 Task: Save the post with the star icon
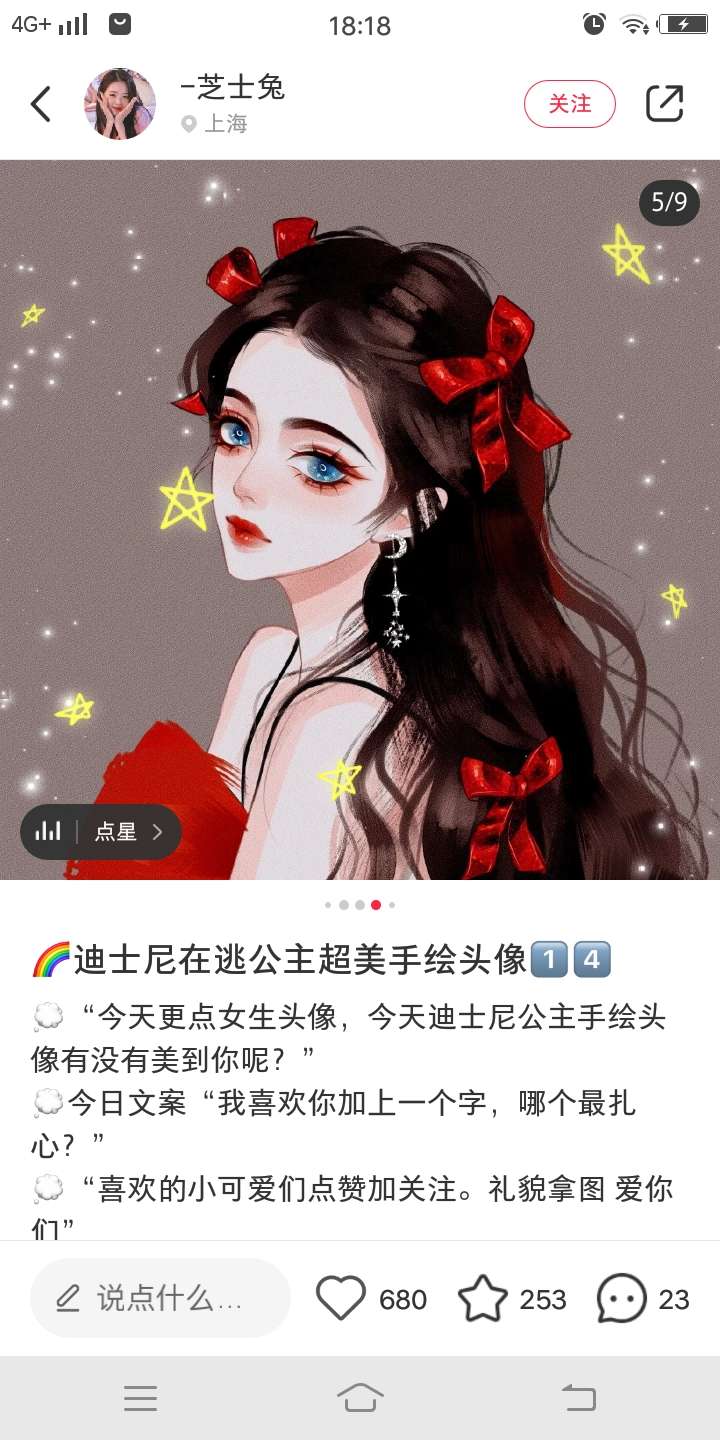482,1299
